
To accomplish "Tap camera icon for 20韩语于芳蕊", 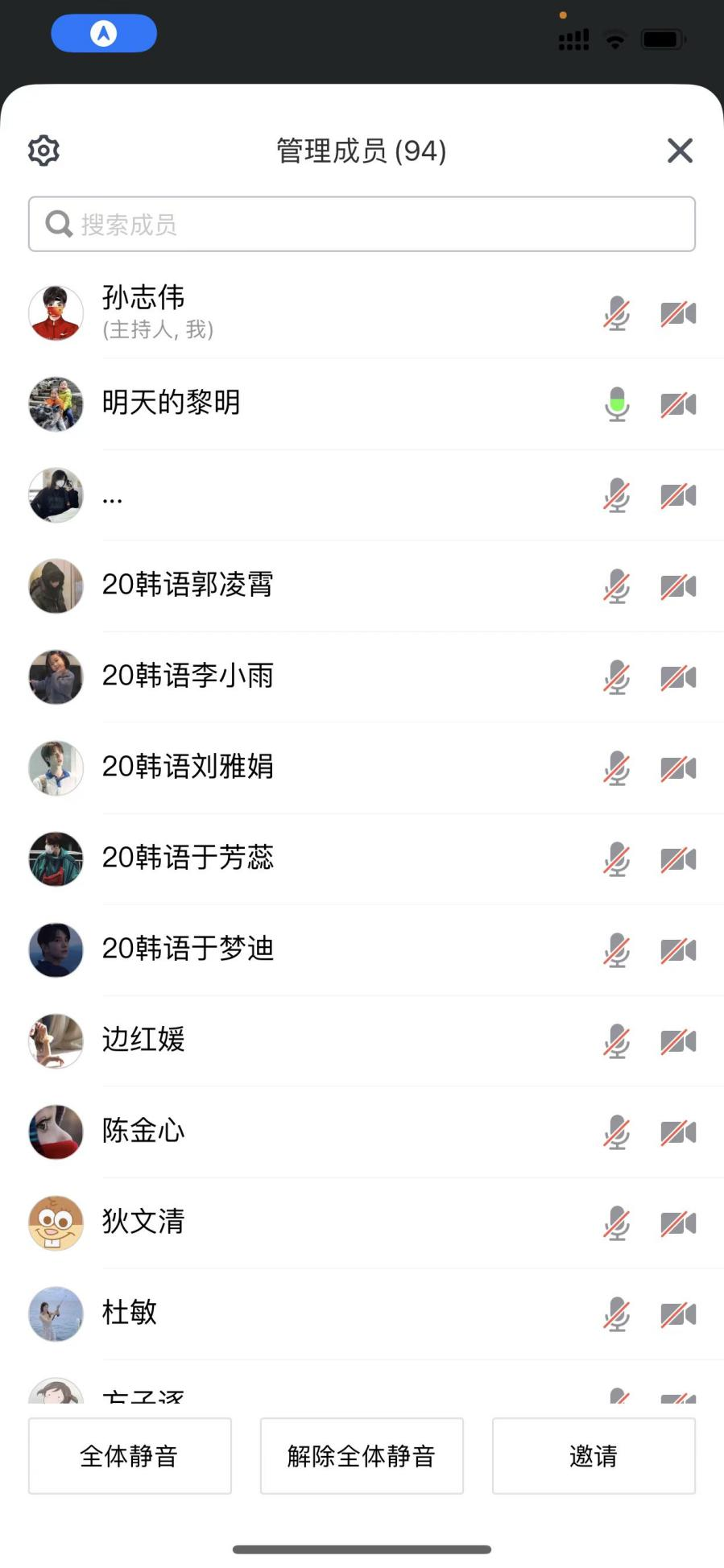I will point(678,859).
